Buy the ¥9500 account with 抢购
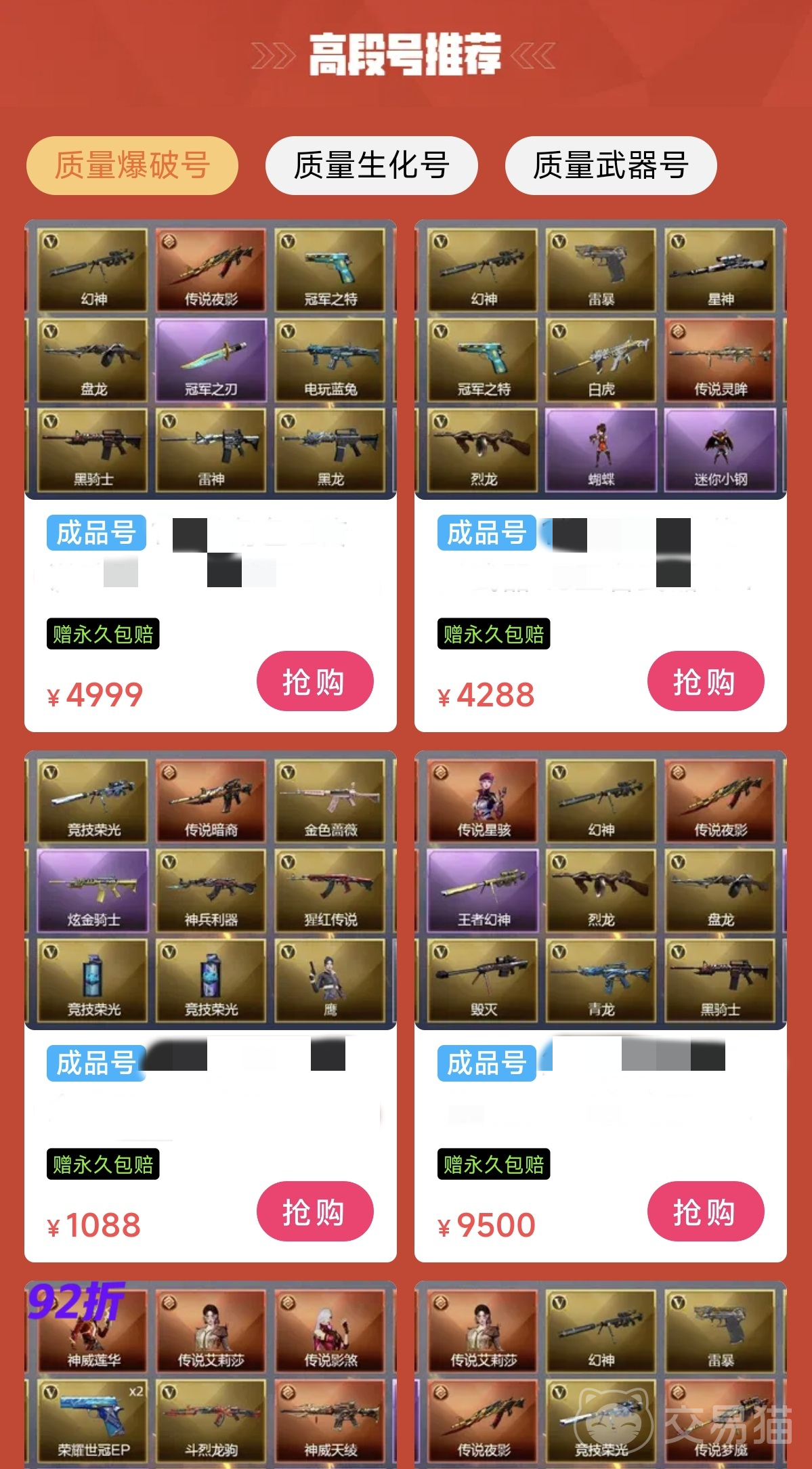Screen dimensions: 812x1469 point(706,1212)
